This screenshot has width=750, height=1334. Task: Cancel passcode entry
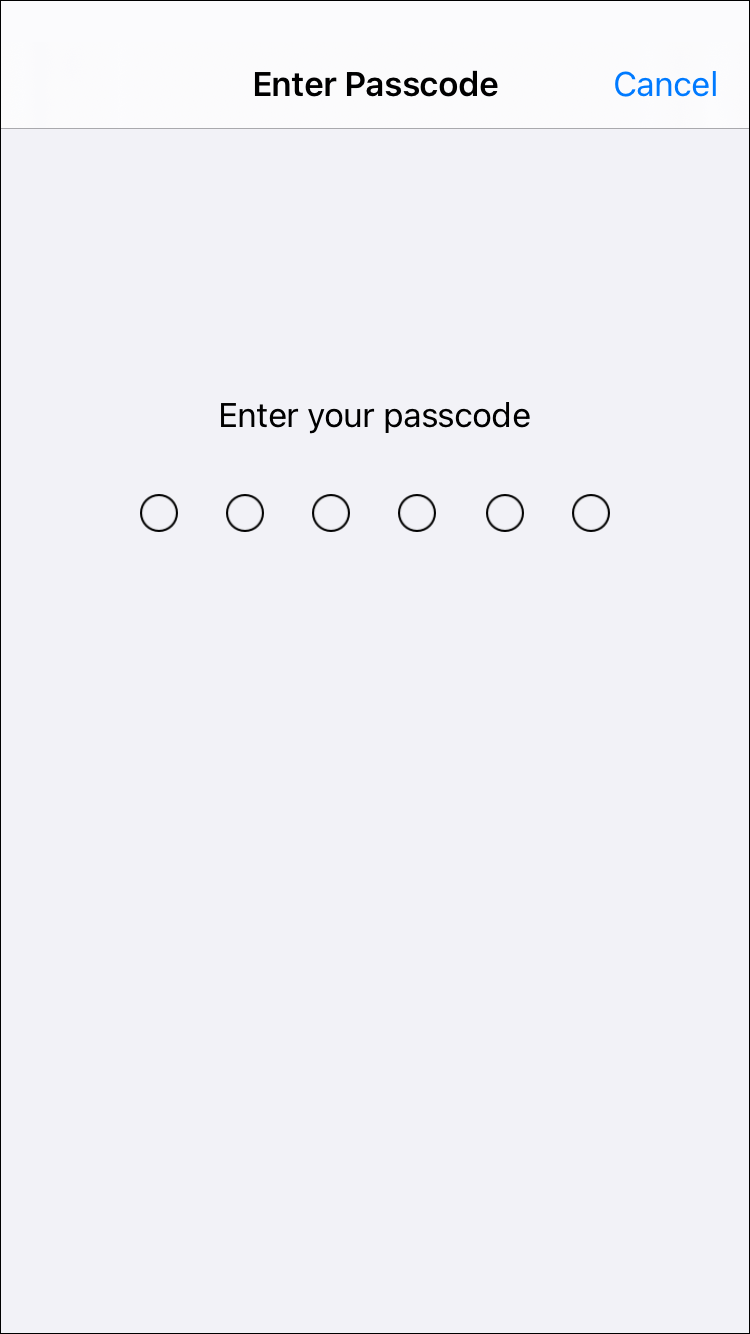(x=665, y=85)
